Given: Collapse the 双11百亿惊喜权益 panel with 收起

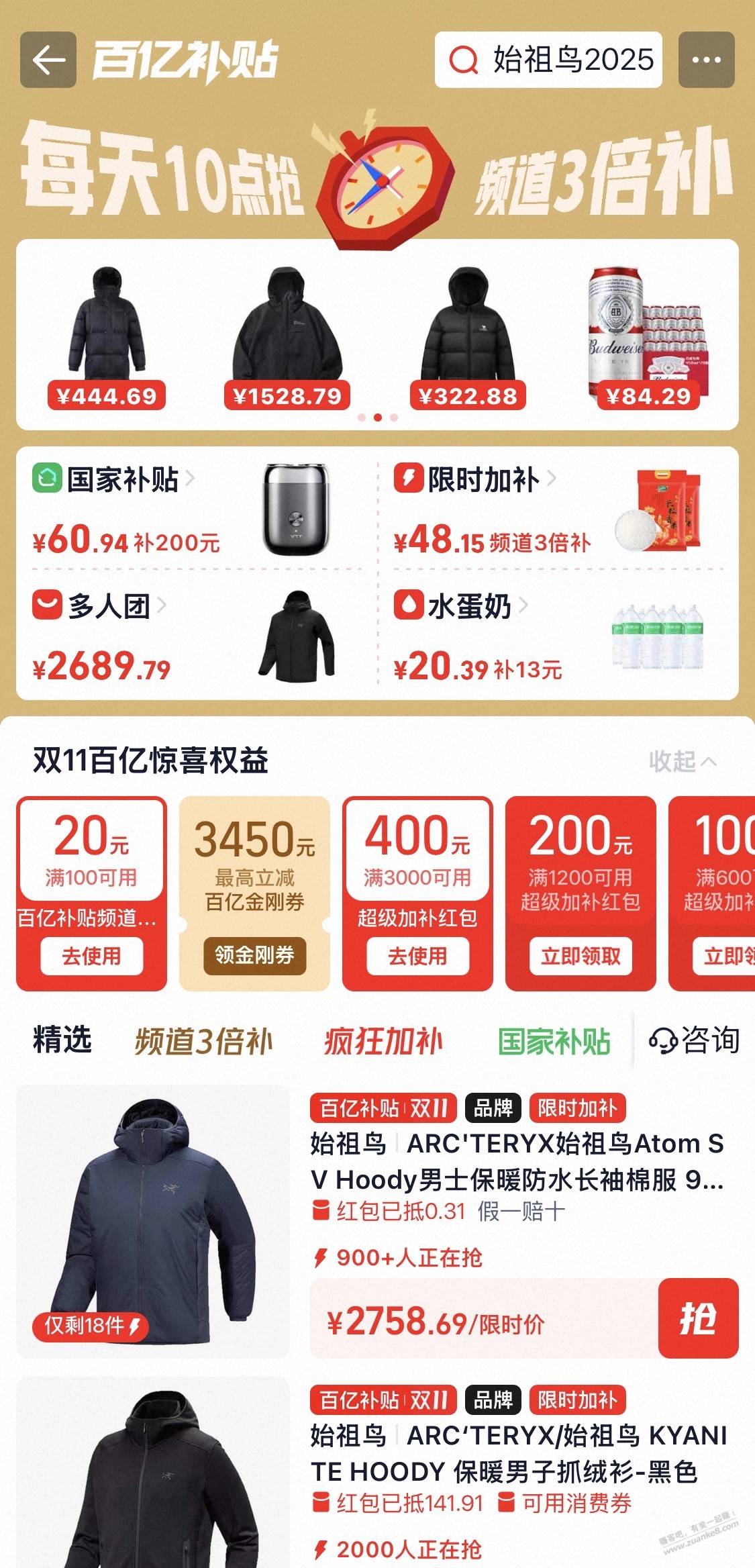Looking at the screenshot, I should coord(682,761).
